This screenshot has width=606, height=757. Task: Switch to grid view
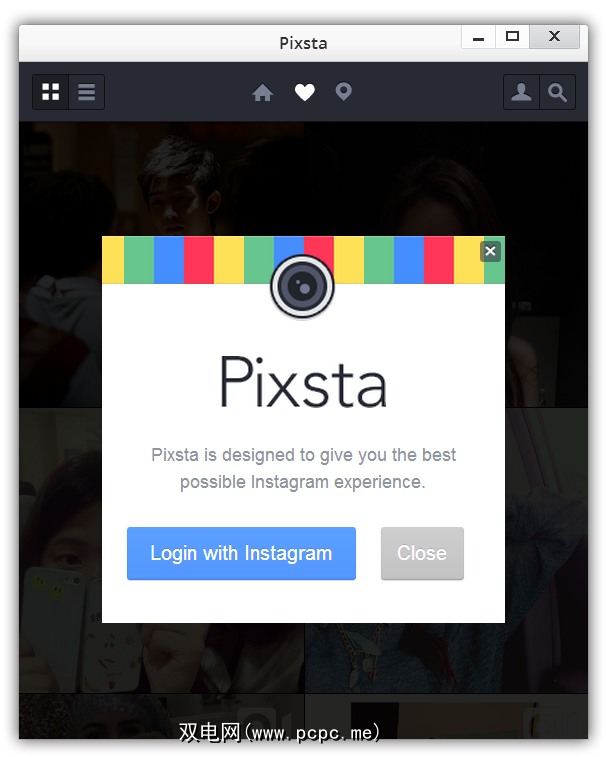pyautogui.click(x=51, y=93)
